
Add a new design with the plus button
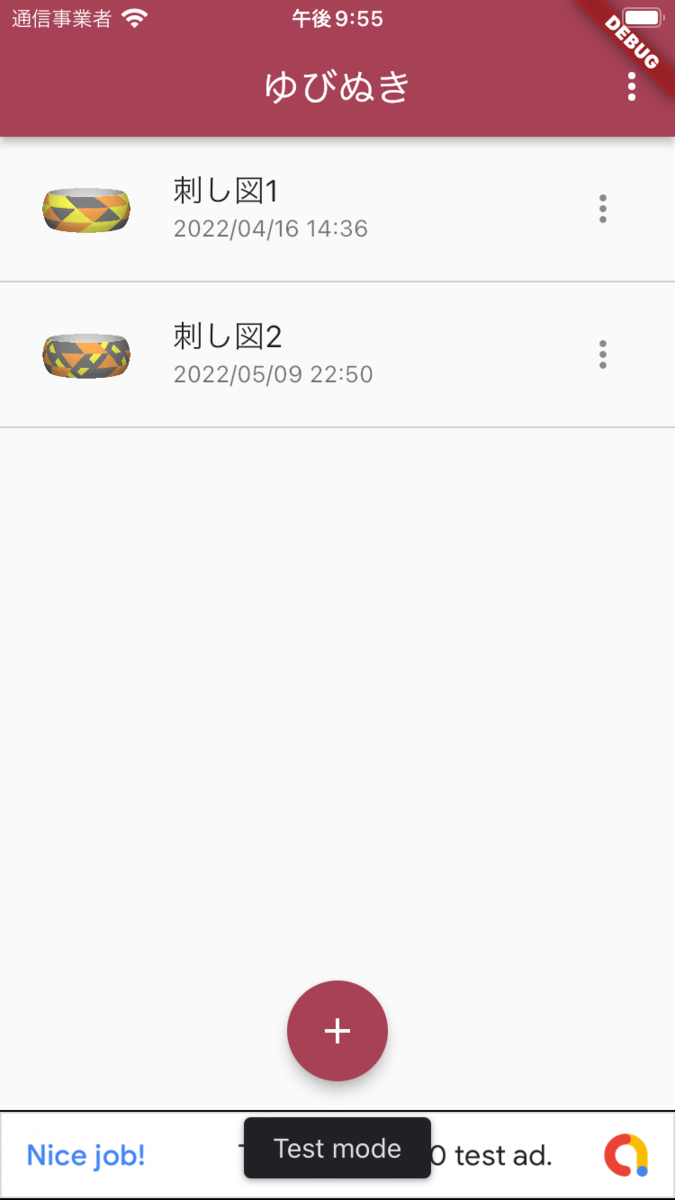point(337,1030)
